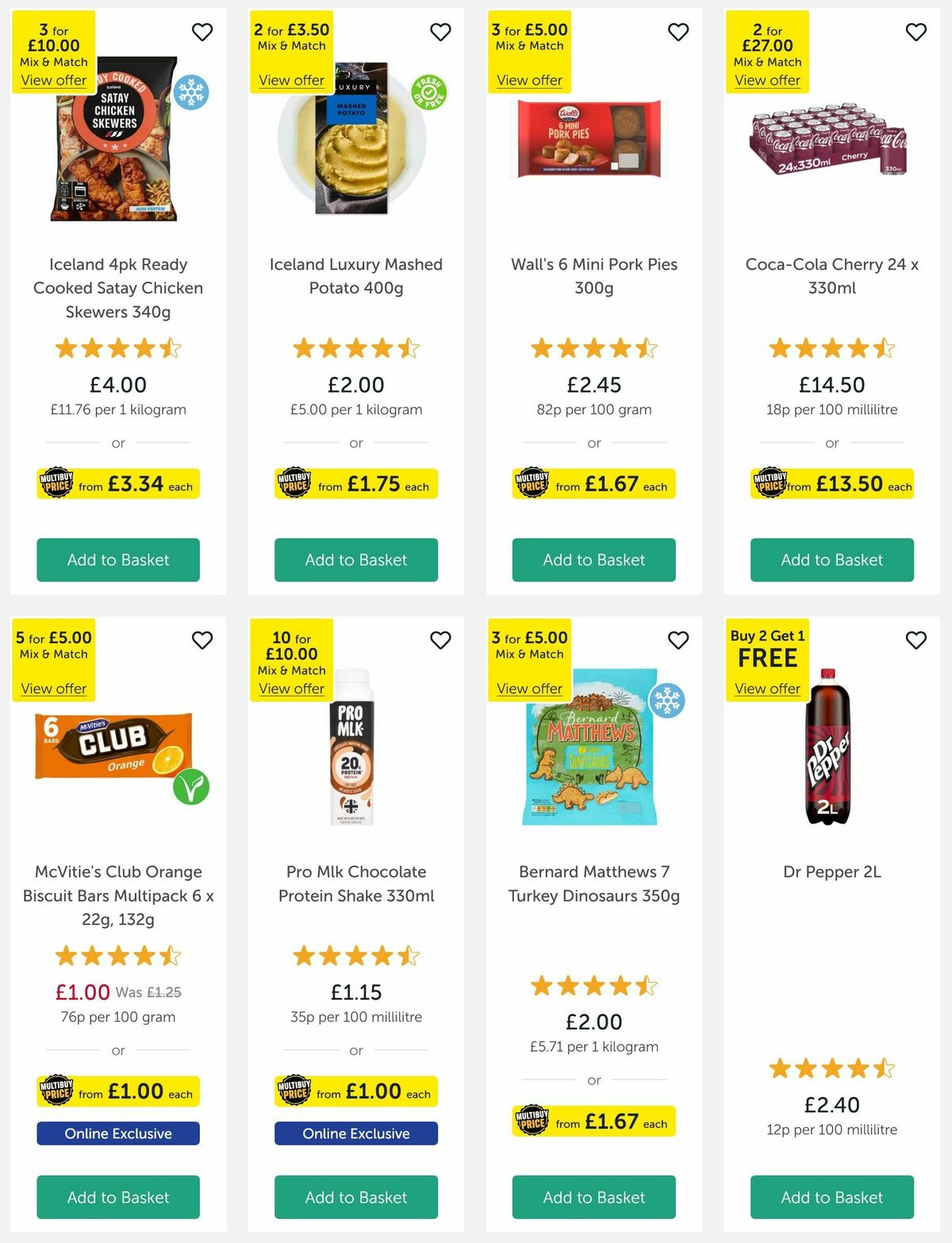Add McVitie's Club Orange bars to basket
952x1243 pixels.
pyautogui.click(x=117, y=1197)
